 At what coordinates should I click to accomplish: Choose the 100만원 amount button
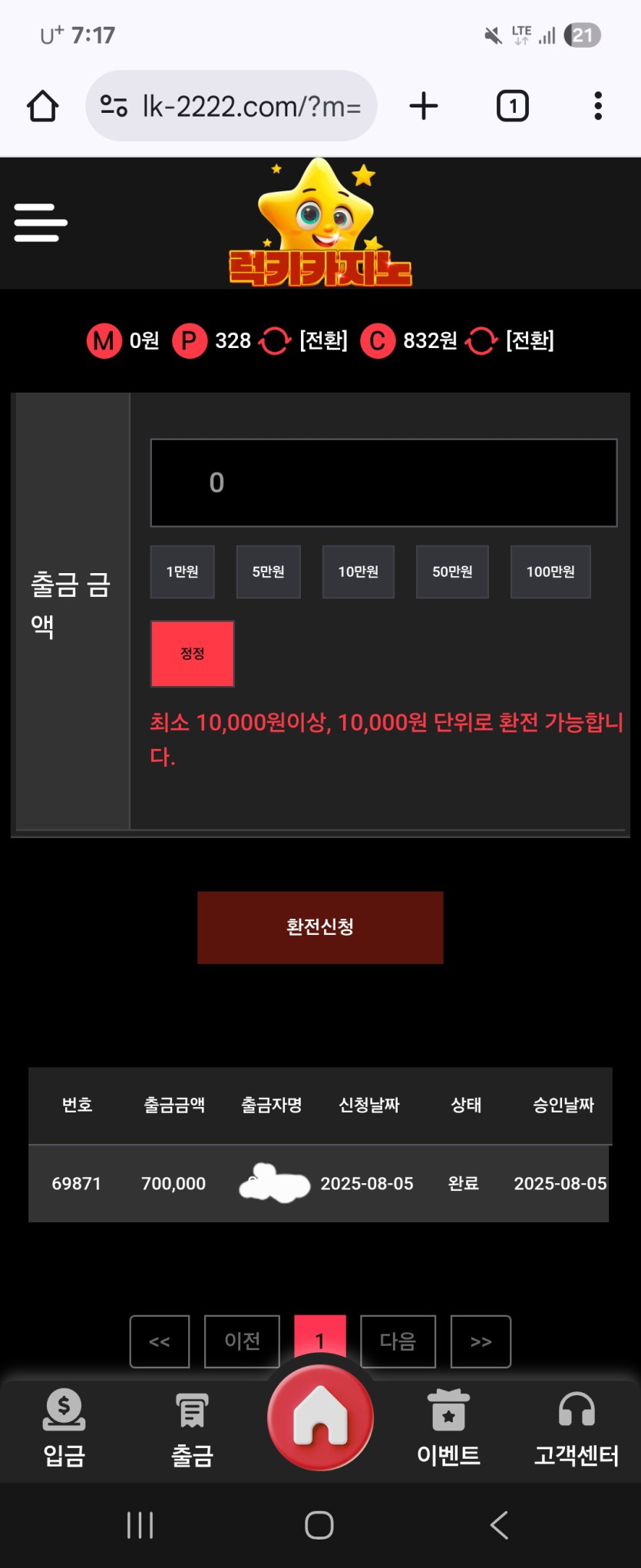[x=550, y=572]
